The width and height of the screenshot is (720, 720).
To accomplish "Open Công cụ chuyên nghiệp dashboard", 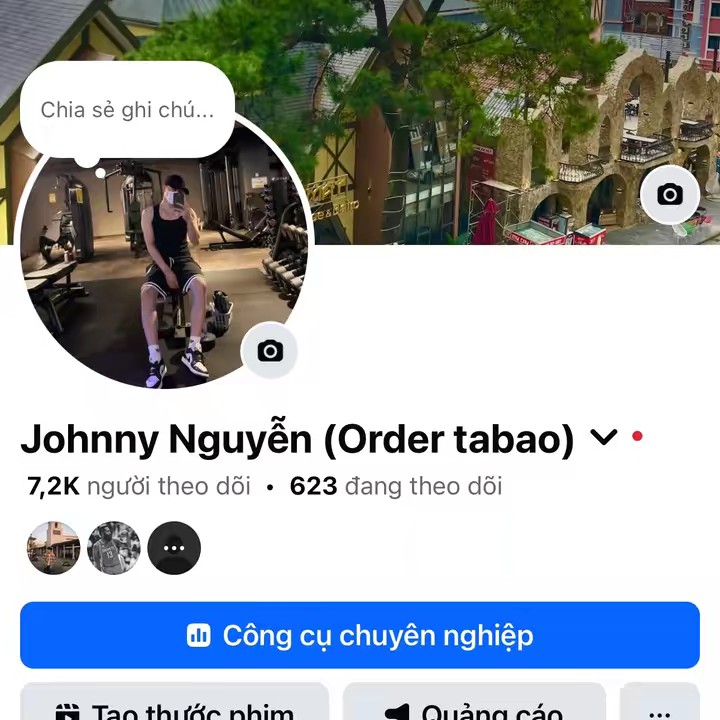I will [360, 635].
